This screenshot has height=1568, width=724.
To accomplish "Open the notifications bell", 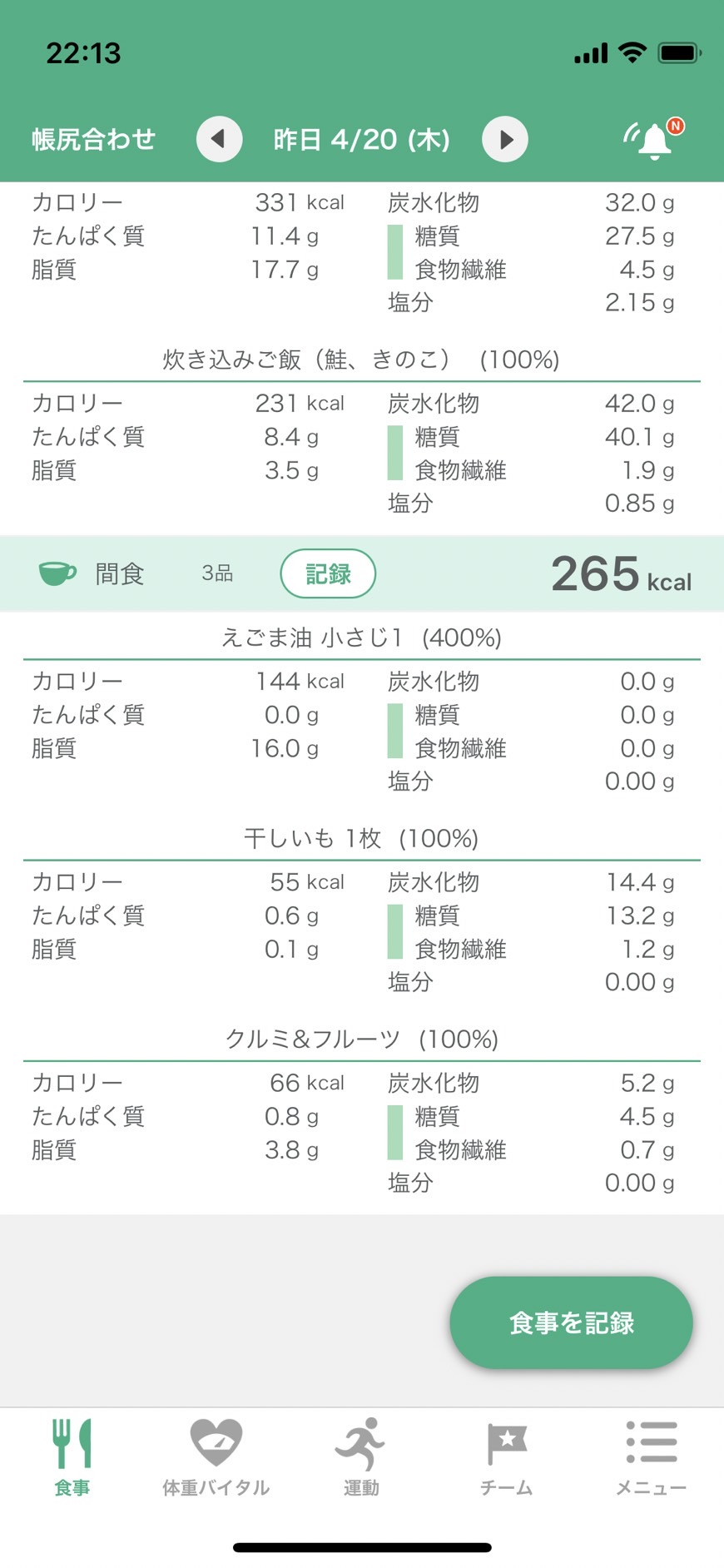I will [654, 139].
